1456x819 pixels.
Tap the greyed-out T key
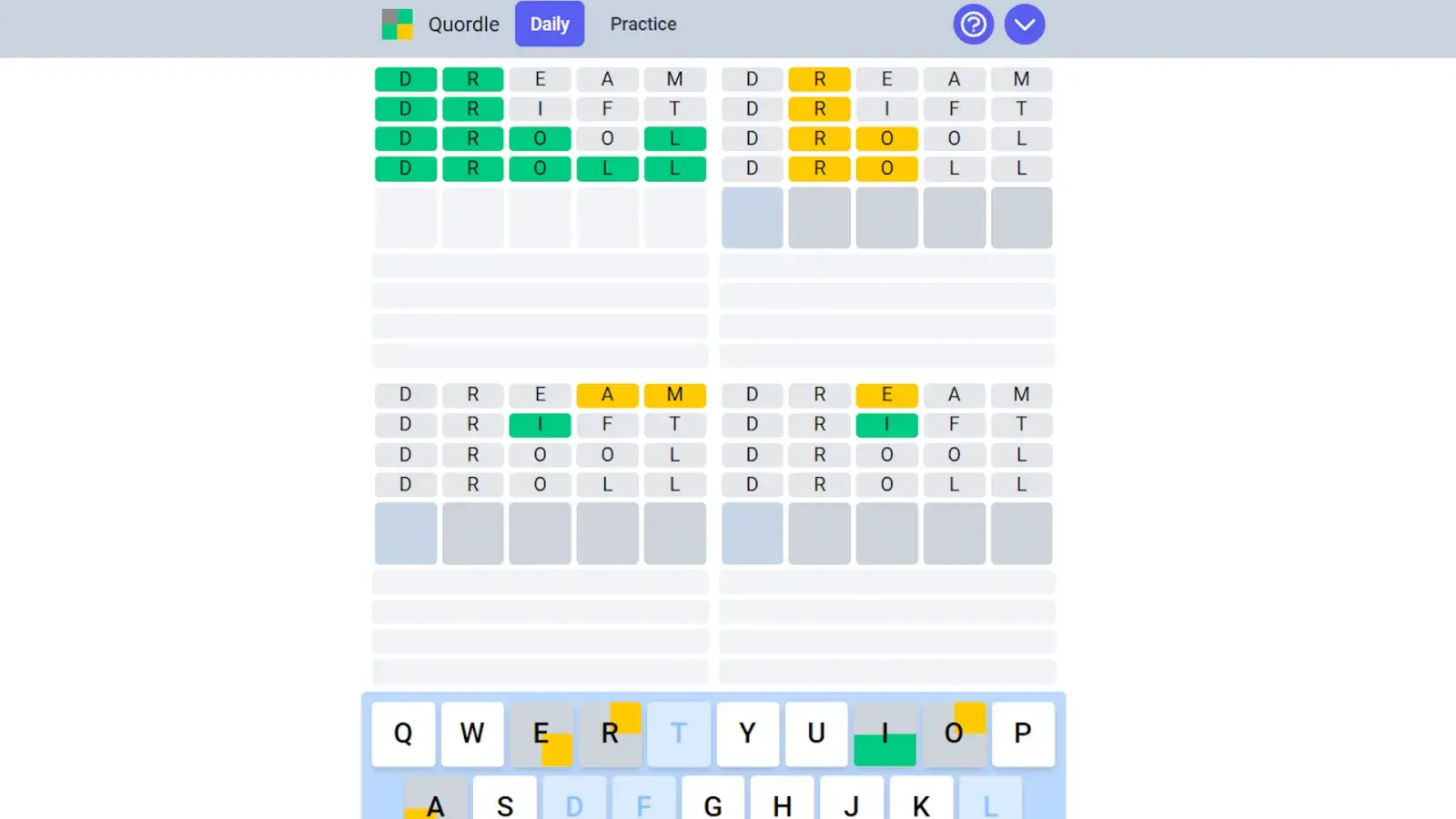(679, 733)
